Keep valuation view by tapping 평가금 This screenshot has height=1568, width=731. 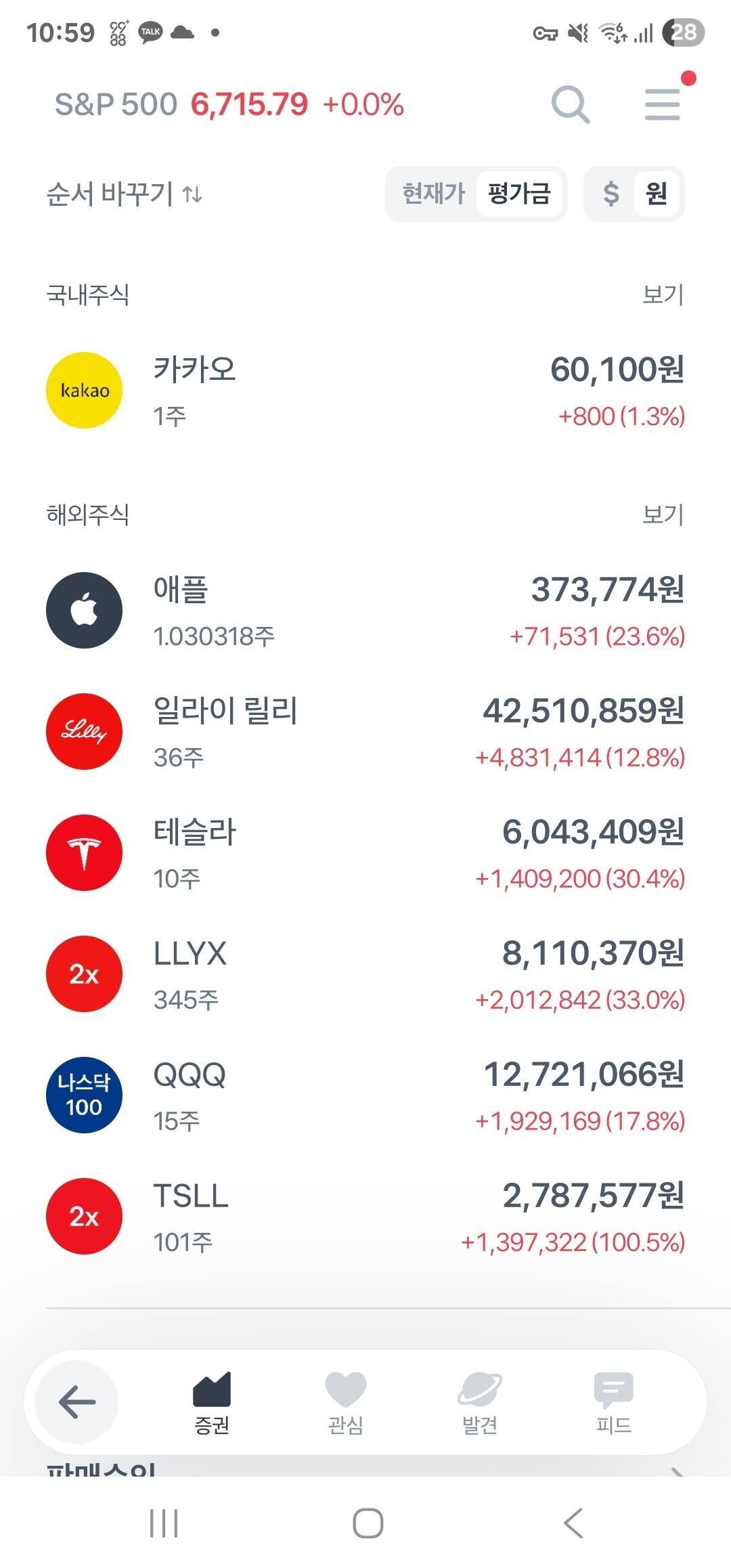tap(520, 194)
